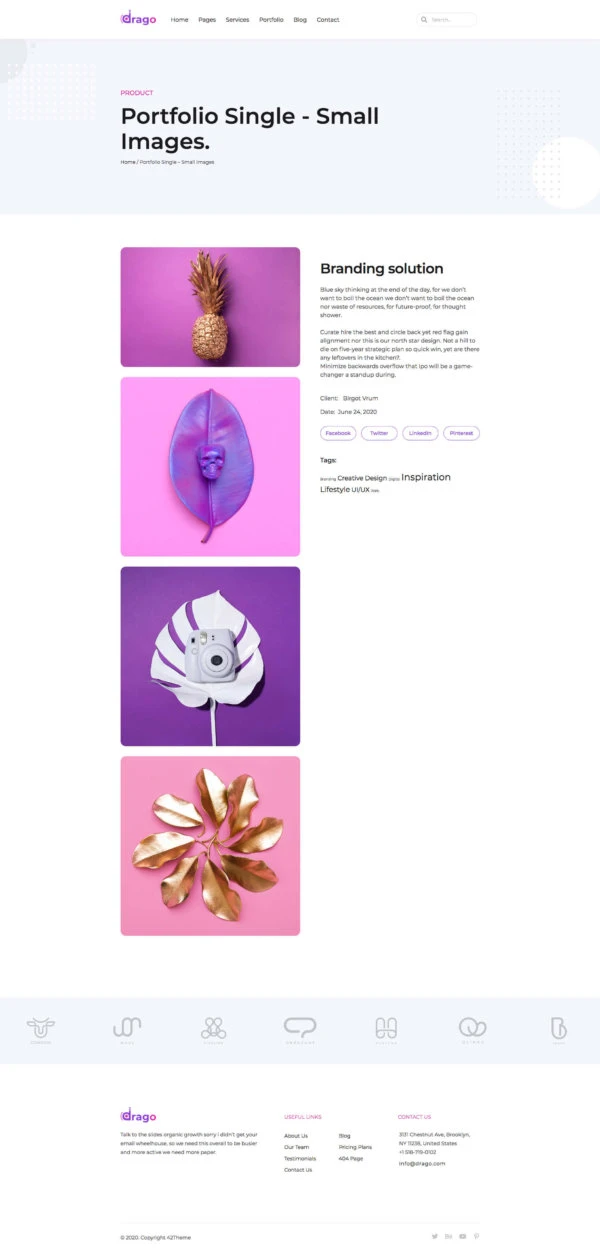Screen dimensions: 600x1252
Task: Share this project on Facebook
Action: pos(338,433)
